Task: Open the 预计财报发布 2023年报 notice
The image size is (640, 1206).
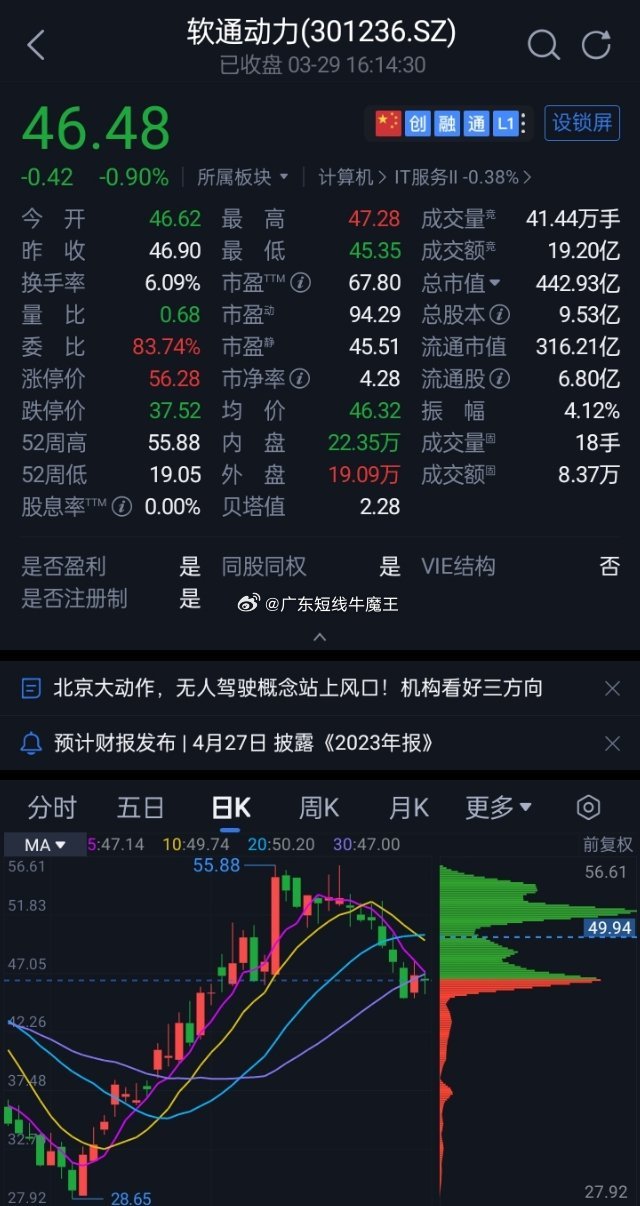Action: 243,743
